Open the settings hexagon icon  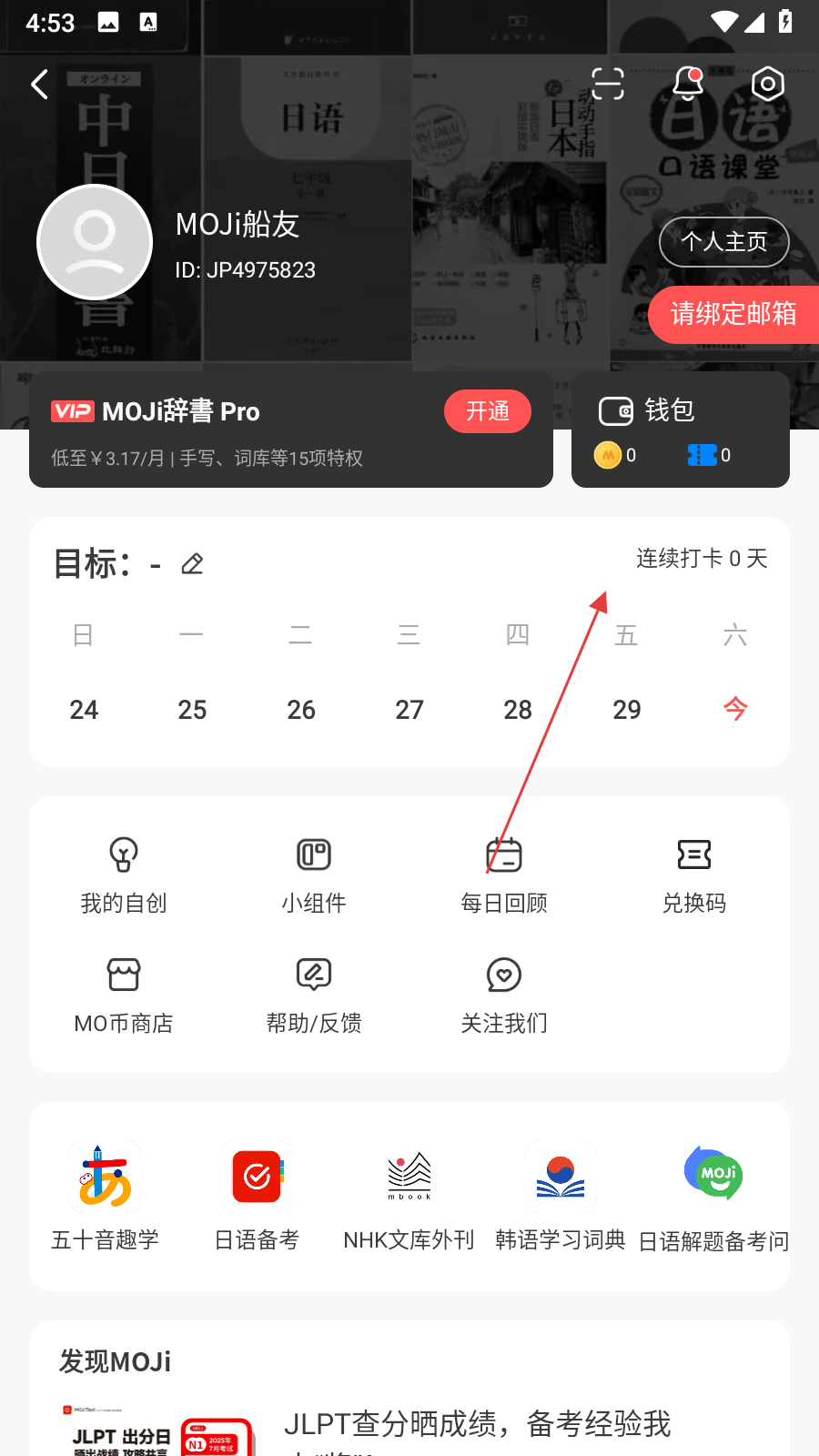pos(767,84)
